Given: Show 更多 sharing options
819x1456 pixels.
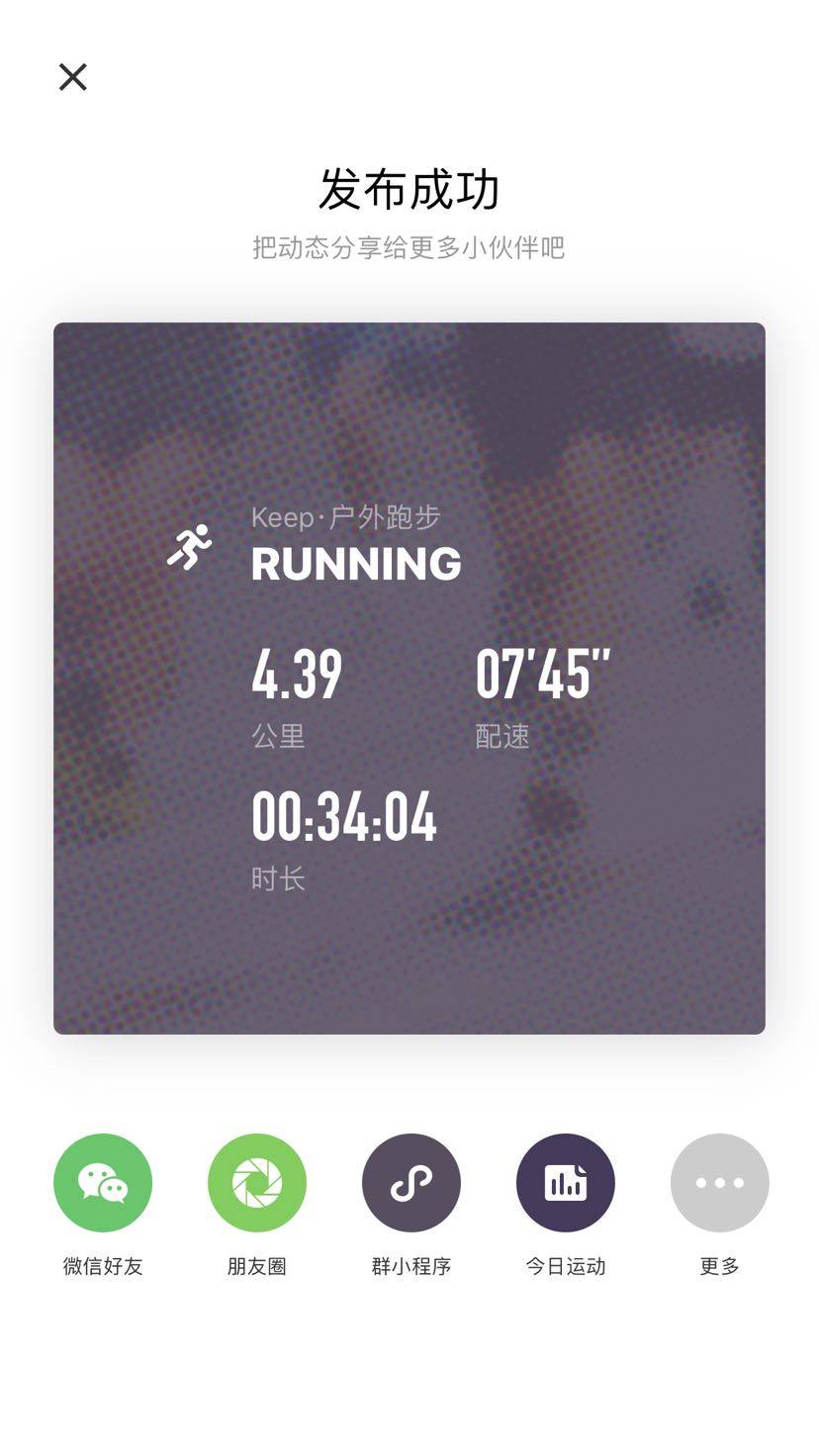Looking at the screenshot, I should tap(719, 1183).
